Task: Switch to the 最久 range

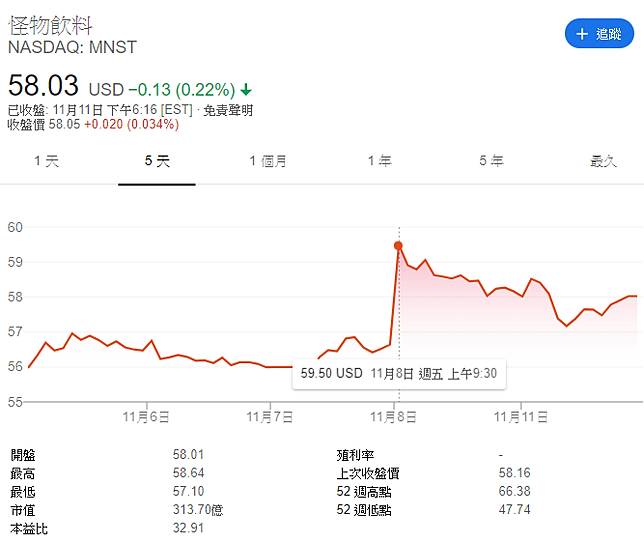Action: [603, 161]
